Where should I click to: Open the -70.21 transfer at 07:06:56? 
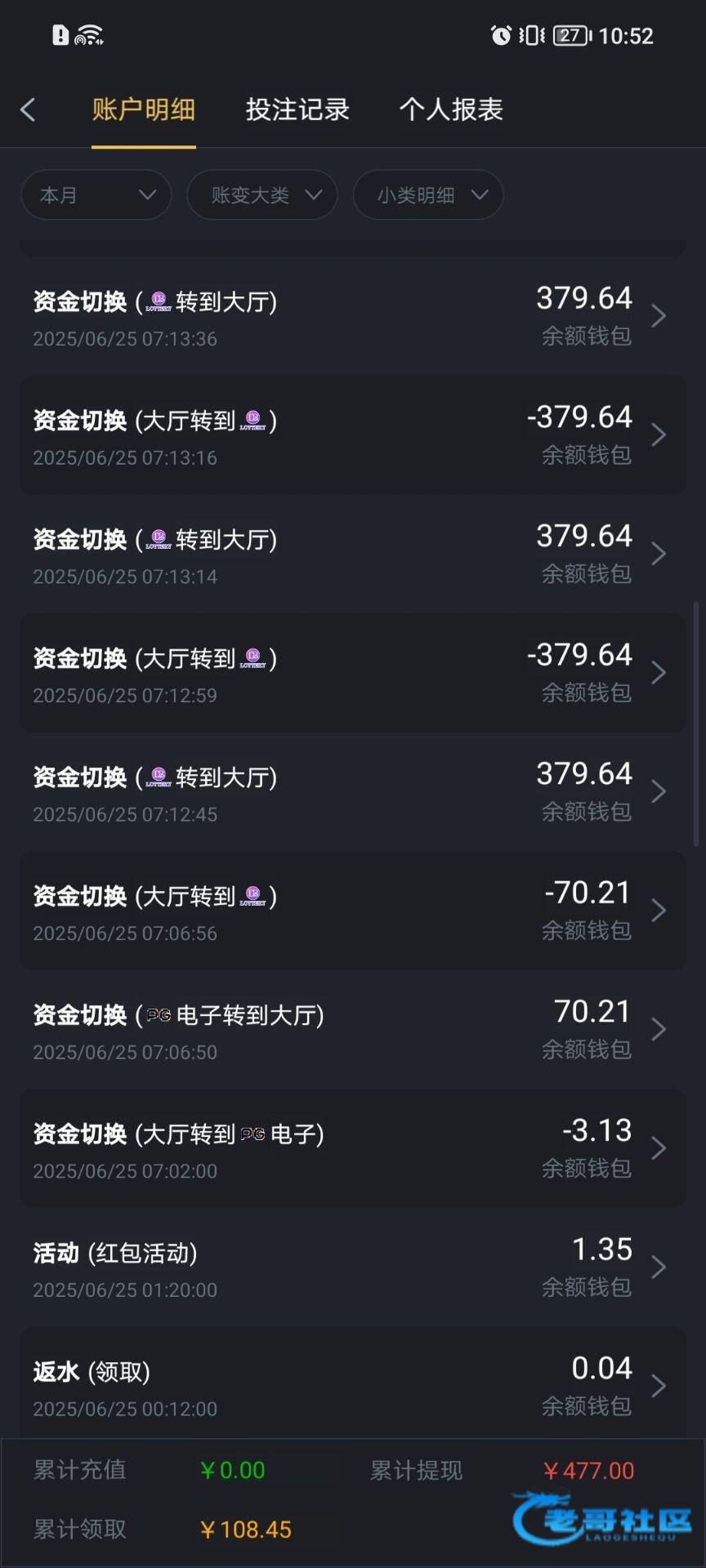pos(353,911)
